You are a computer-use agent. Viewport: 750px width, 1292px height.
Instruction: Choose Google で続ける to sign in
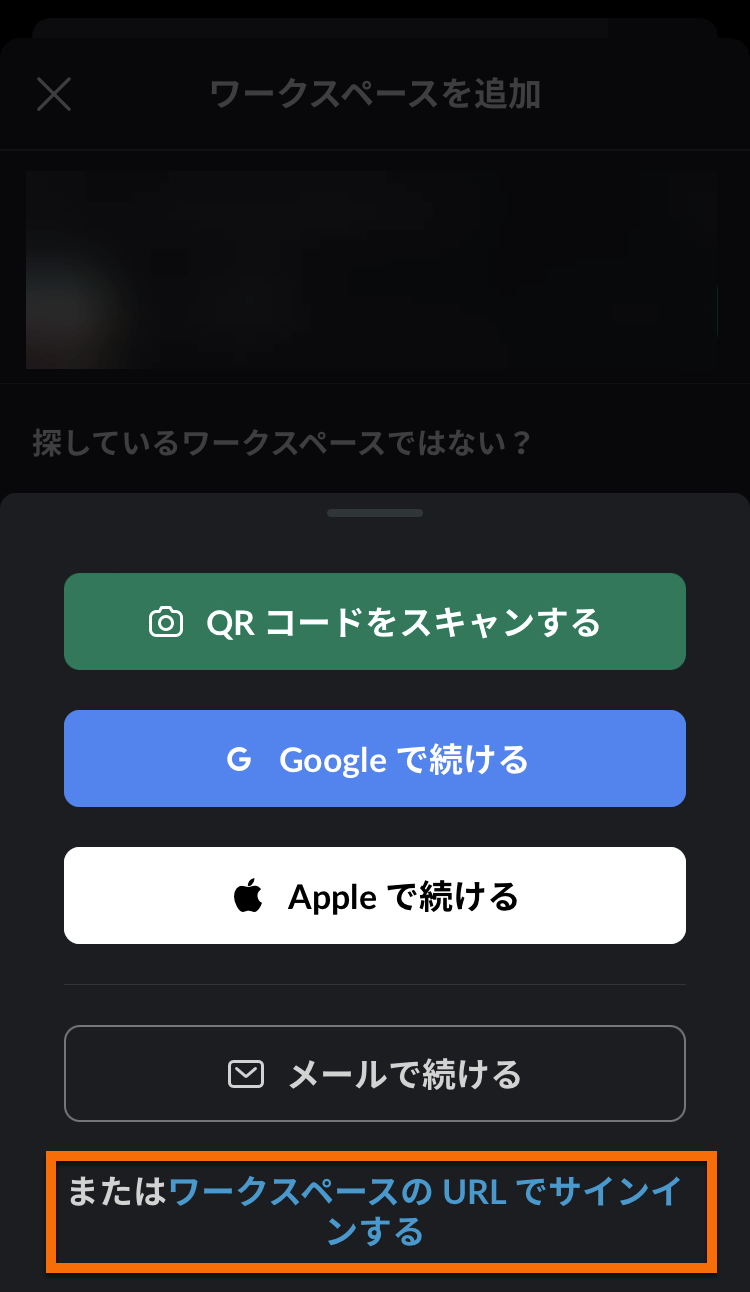tap(375, 758)
